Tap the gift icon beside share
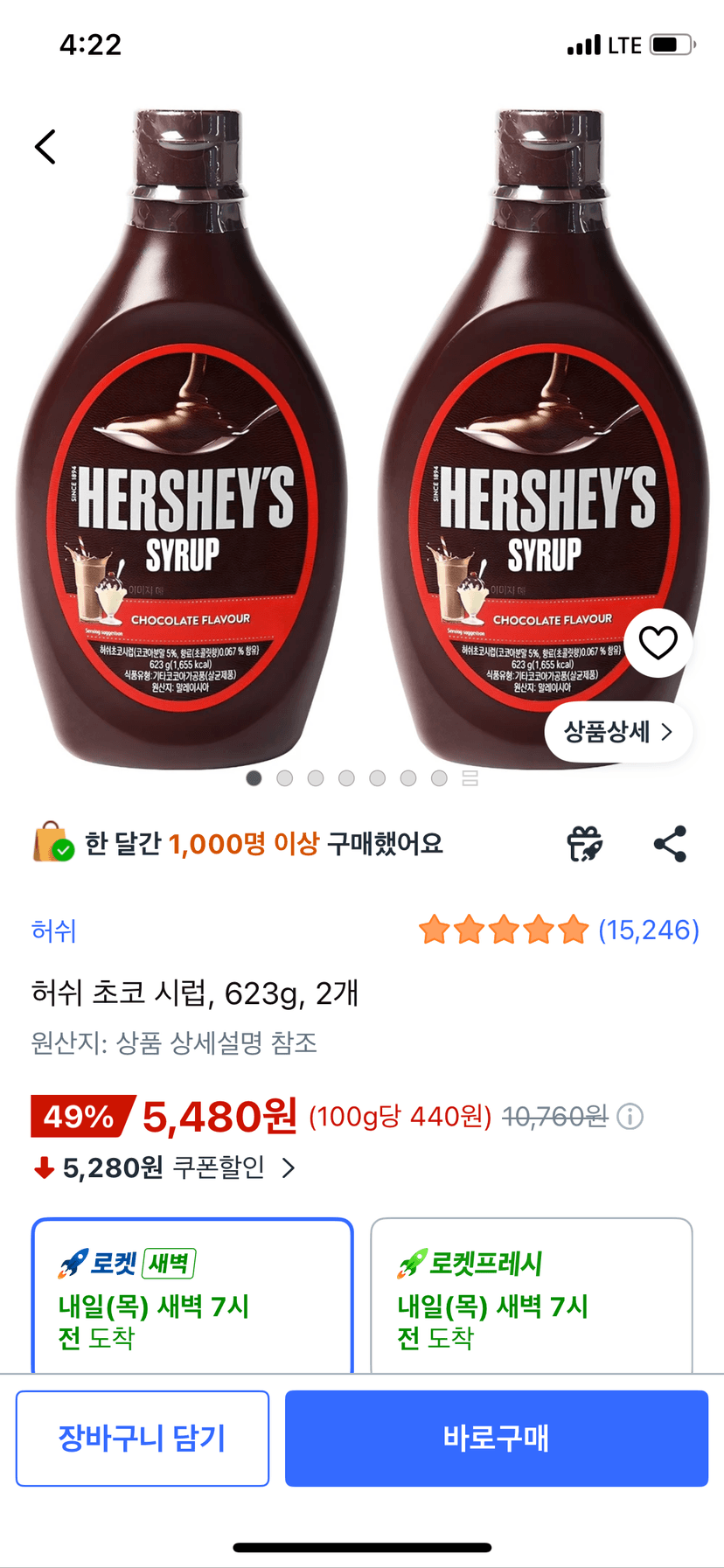 (x=584, y=844)
